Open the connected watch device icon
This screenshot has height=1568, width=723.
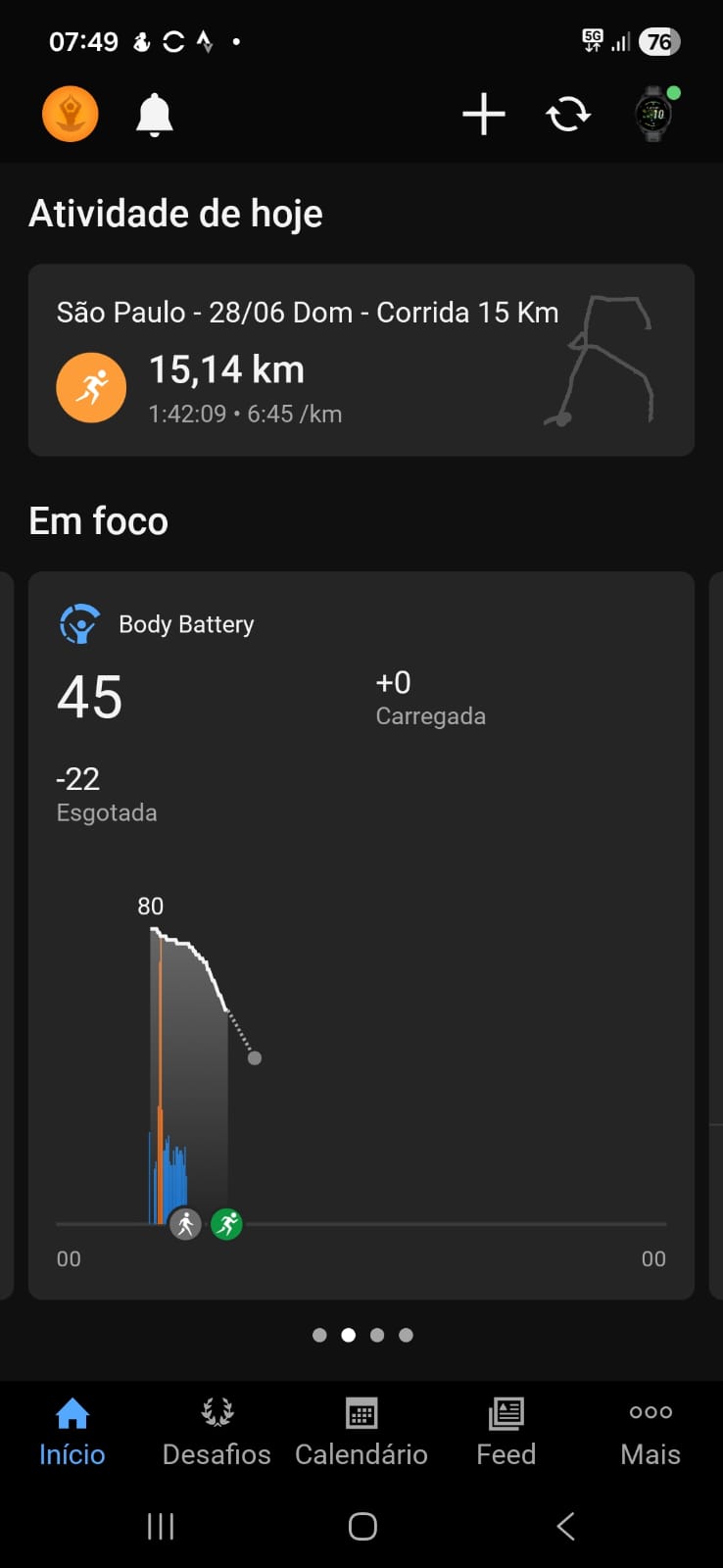coord(654,114)
